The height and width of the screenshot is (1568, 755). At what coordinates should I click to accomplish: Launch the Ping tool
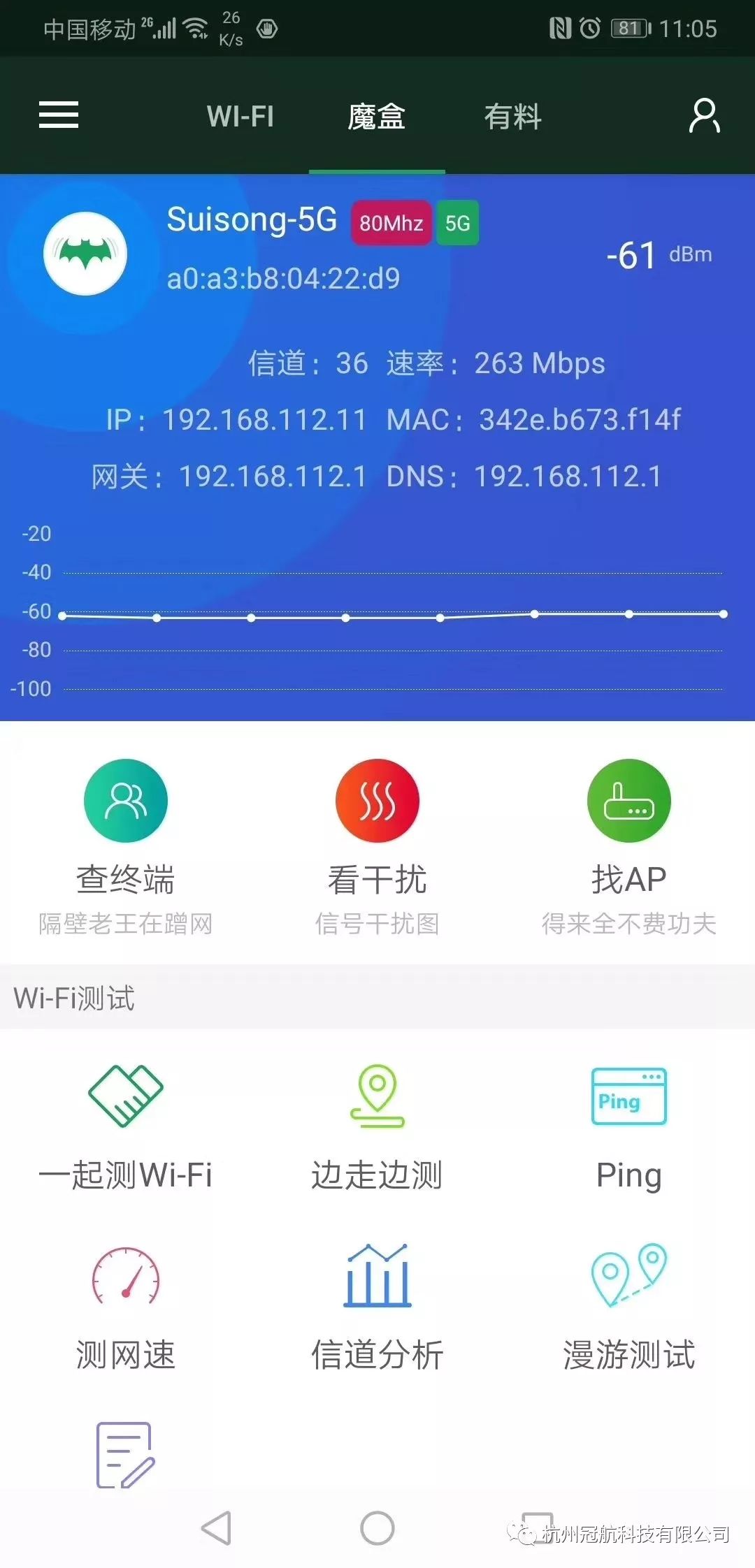pyautogui.click(x=628, y=1126)
